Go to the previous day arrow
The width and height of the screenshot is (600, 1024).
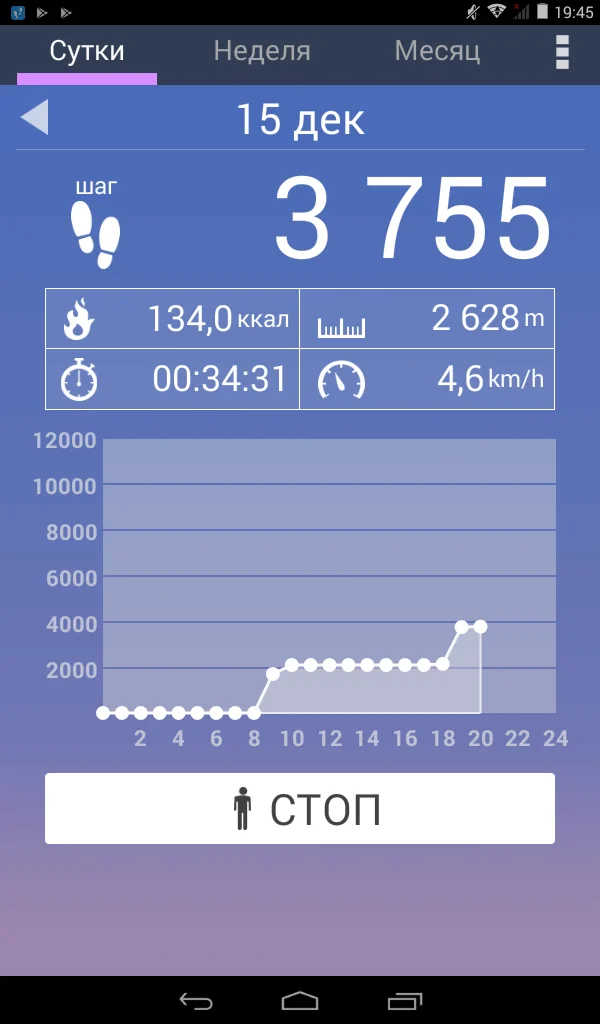tap(35, 118)
